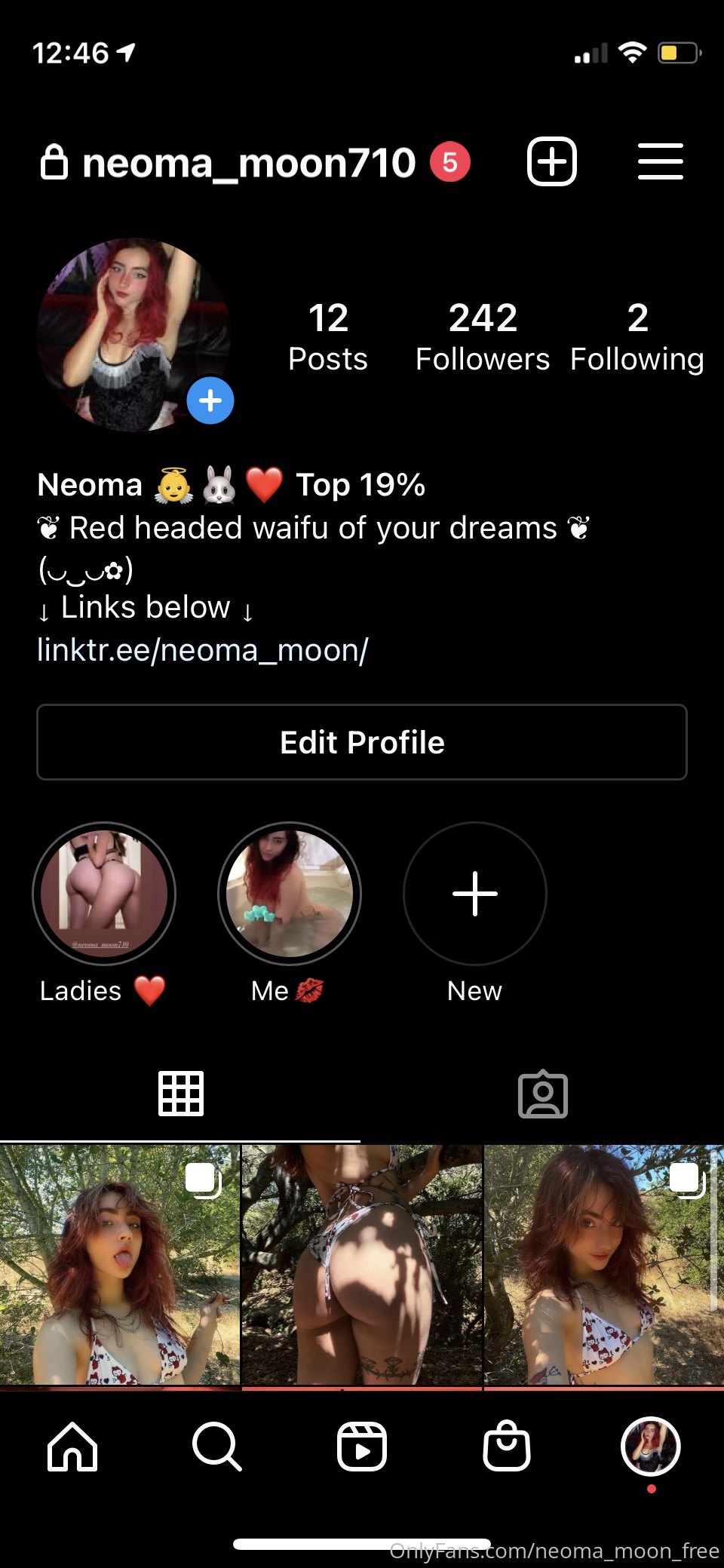
Task: Open the profile tab in the bottom bar
Action: [651, 1447]
